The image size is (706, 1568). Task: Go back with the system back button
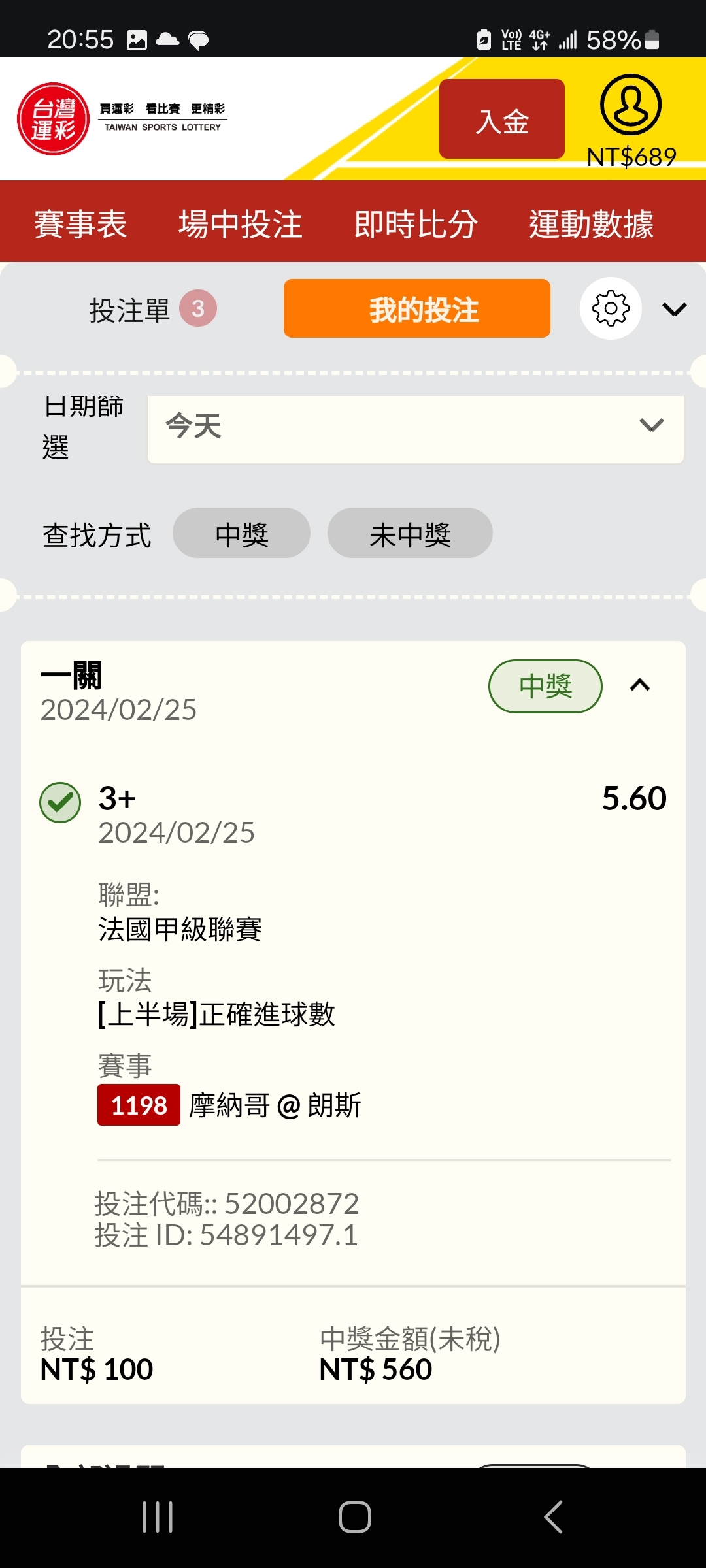553,1517
